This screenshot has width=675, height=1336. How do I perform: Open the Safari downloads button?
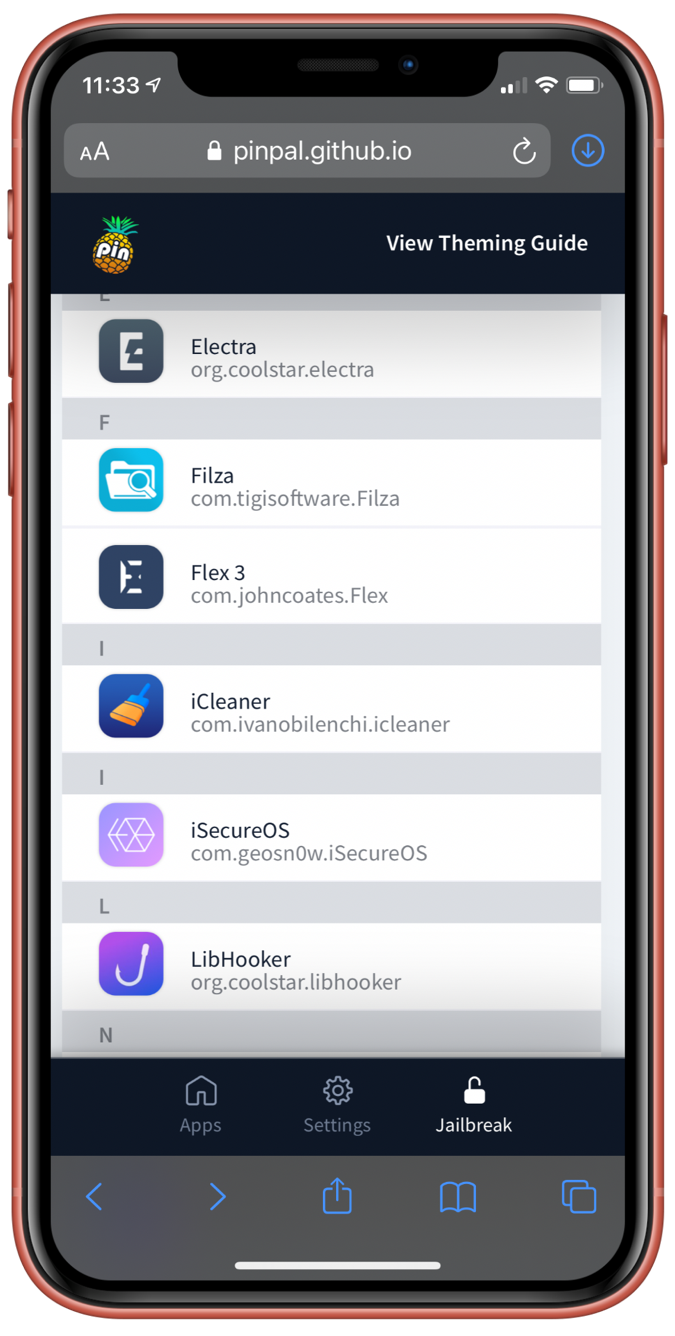click(588, 151)
